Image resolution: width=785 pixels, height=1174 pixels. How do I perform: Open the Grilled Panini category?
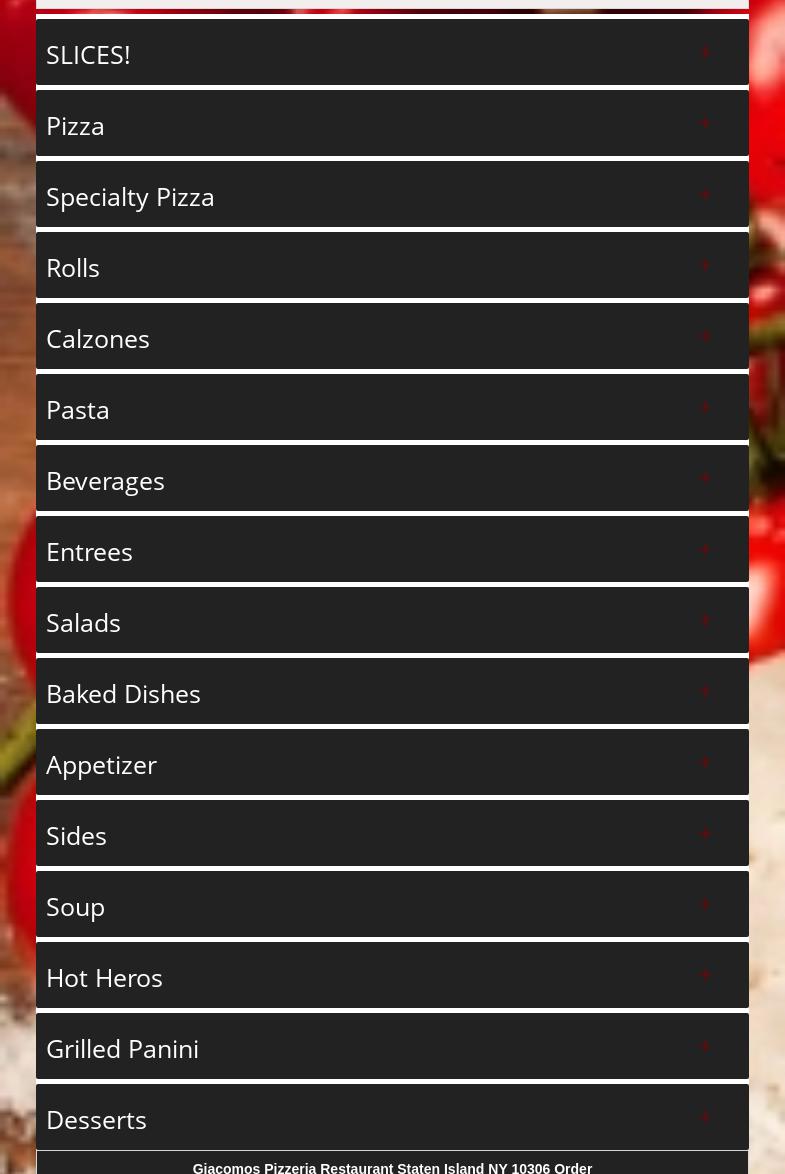click(x=392, y=1048)
